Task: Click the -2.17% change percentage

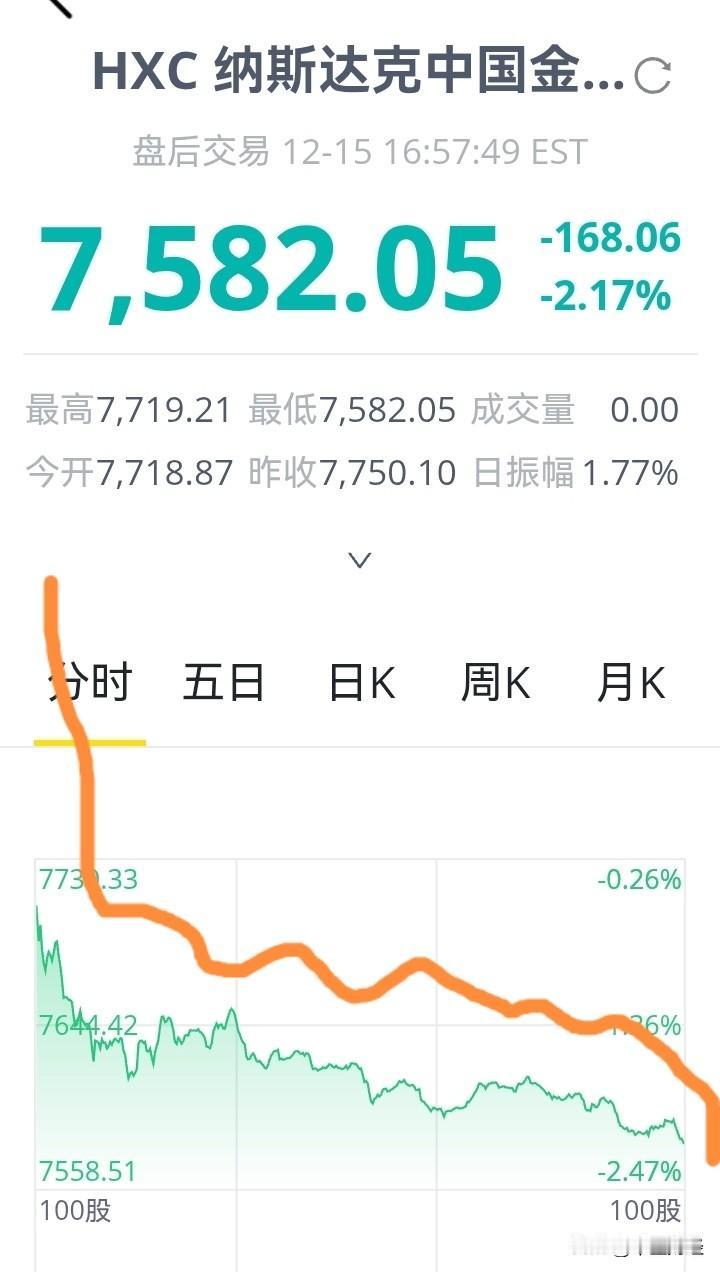Action: click(605, 296)
